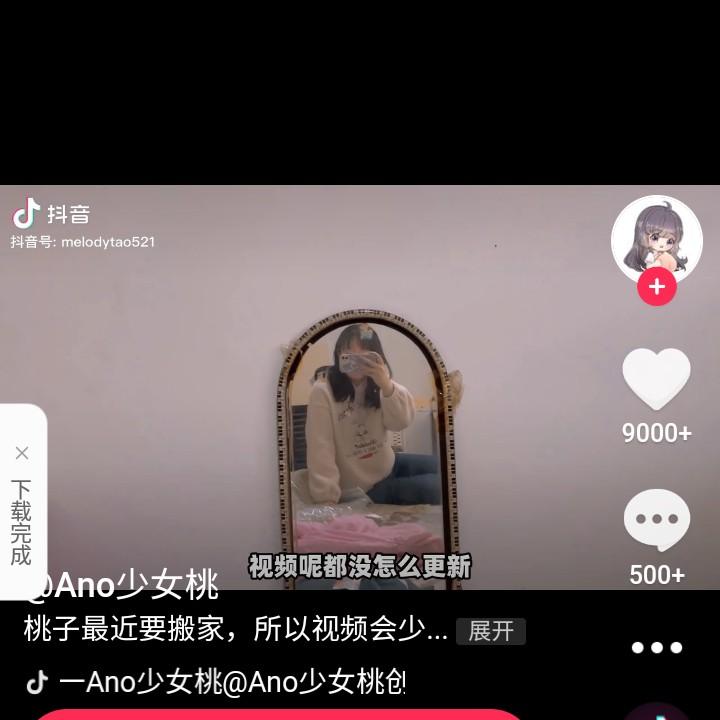Open the sound track Ano少女桃
This screenshot has width=720, height=720.
(x=230, y=683)
